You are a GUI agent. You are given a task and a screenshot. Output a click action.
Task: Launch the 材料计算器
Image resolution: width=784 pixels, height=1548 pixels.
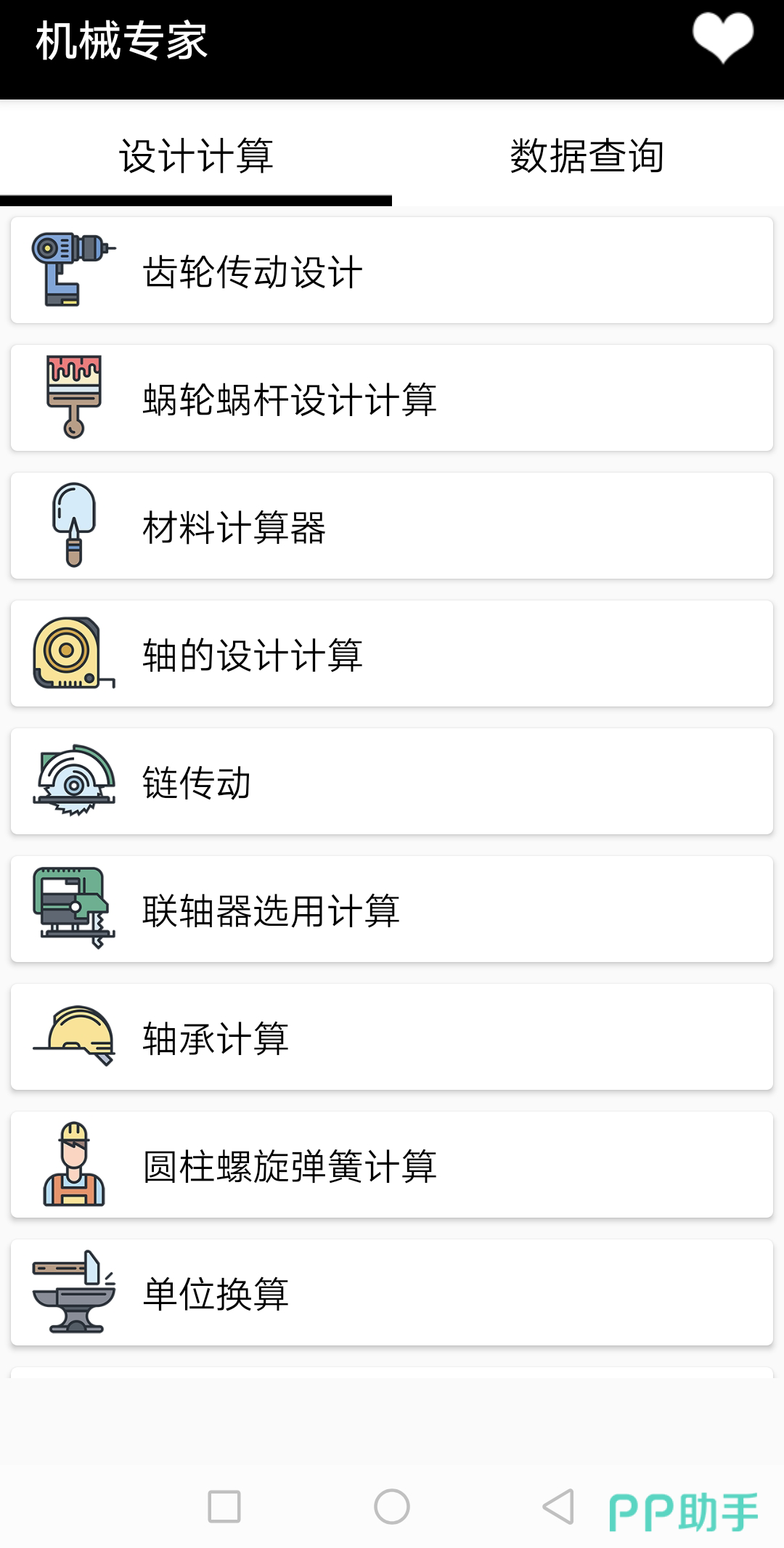(x=392, y=526)
